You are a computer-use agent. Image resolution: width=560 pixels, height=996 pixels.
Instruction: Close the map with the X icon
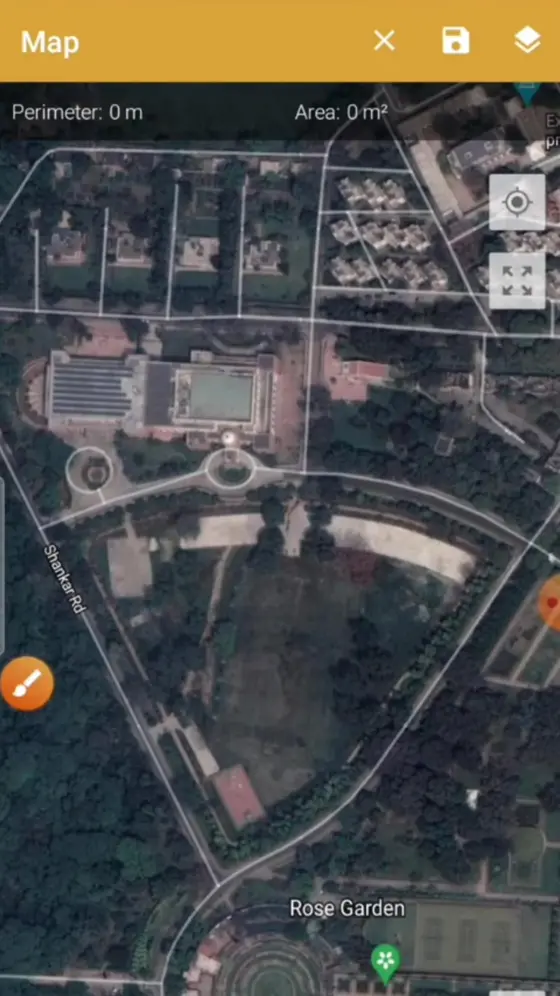pyautogui.click(x=384, y=41)
